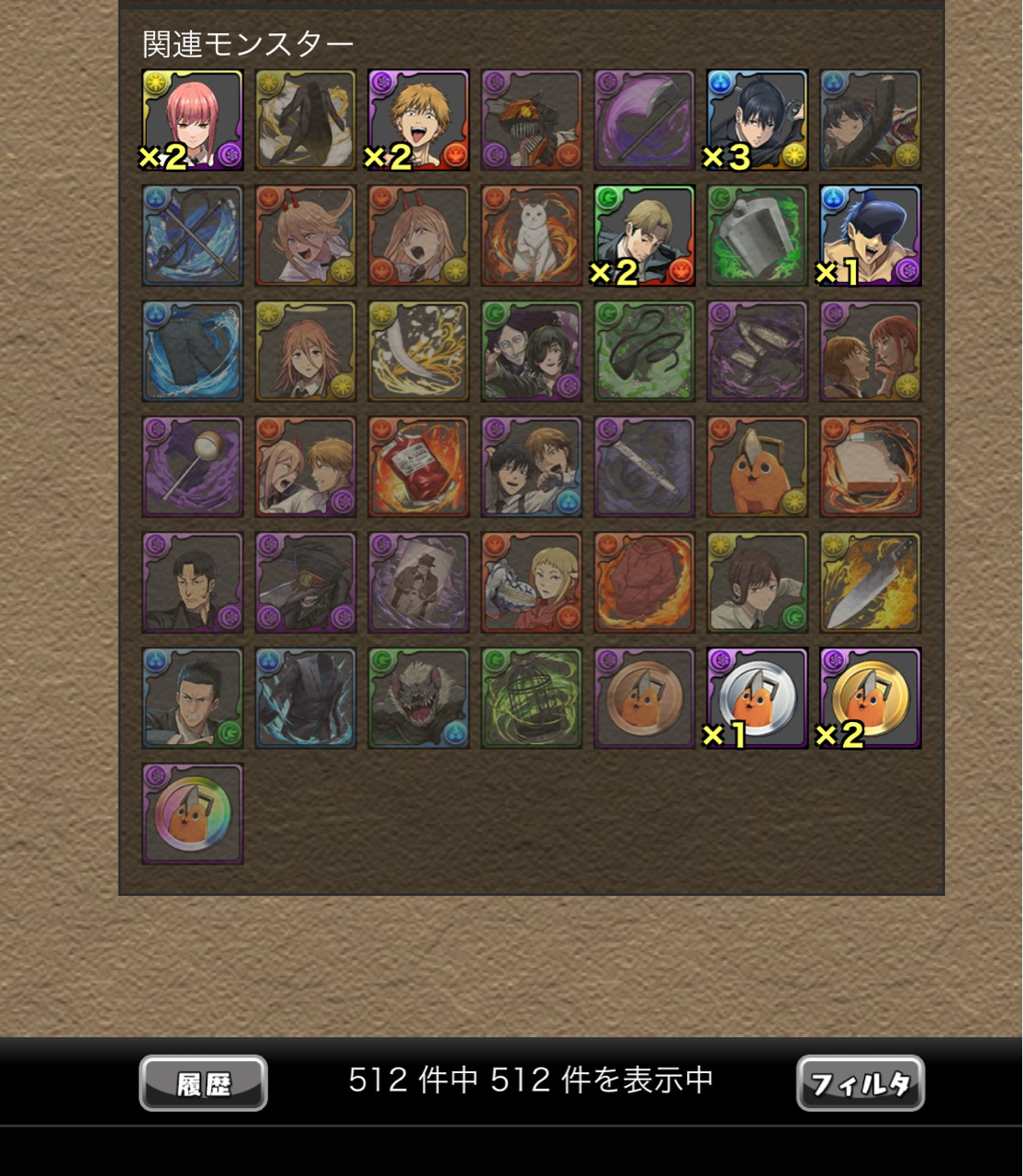Viewport: 1023px width, 1176px height.
Task: Open the flaming kitchen knife icon
Action: point(871,582)
